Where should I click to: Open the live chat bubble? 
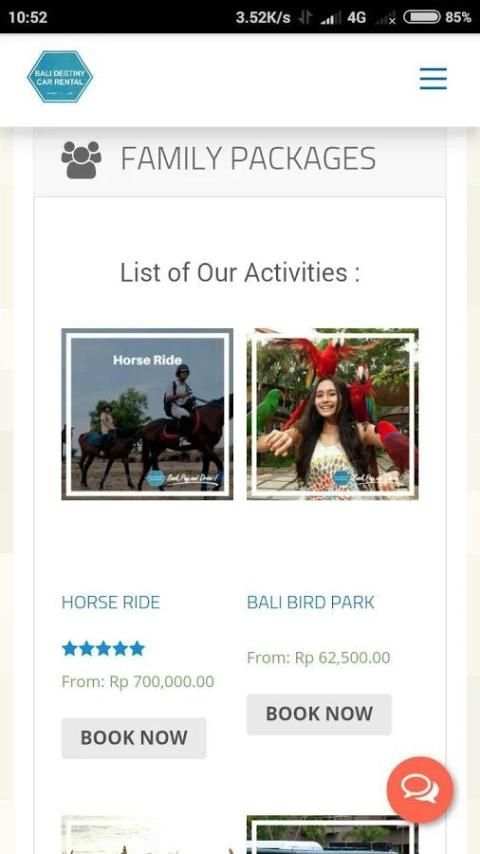(420, 790)
